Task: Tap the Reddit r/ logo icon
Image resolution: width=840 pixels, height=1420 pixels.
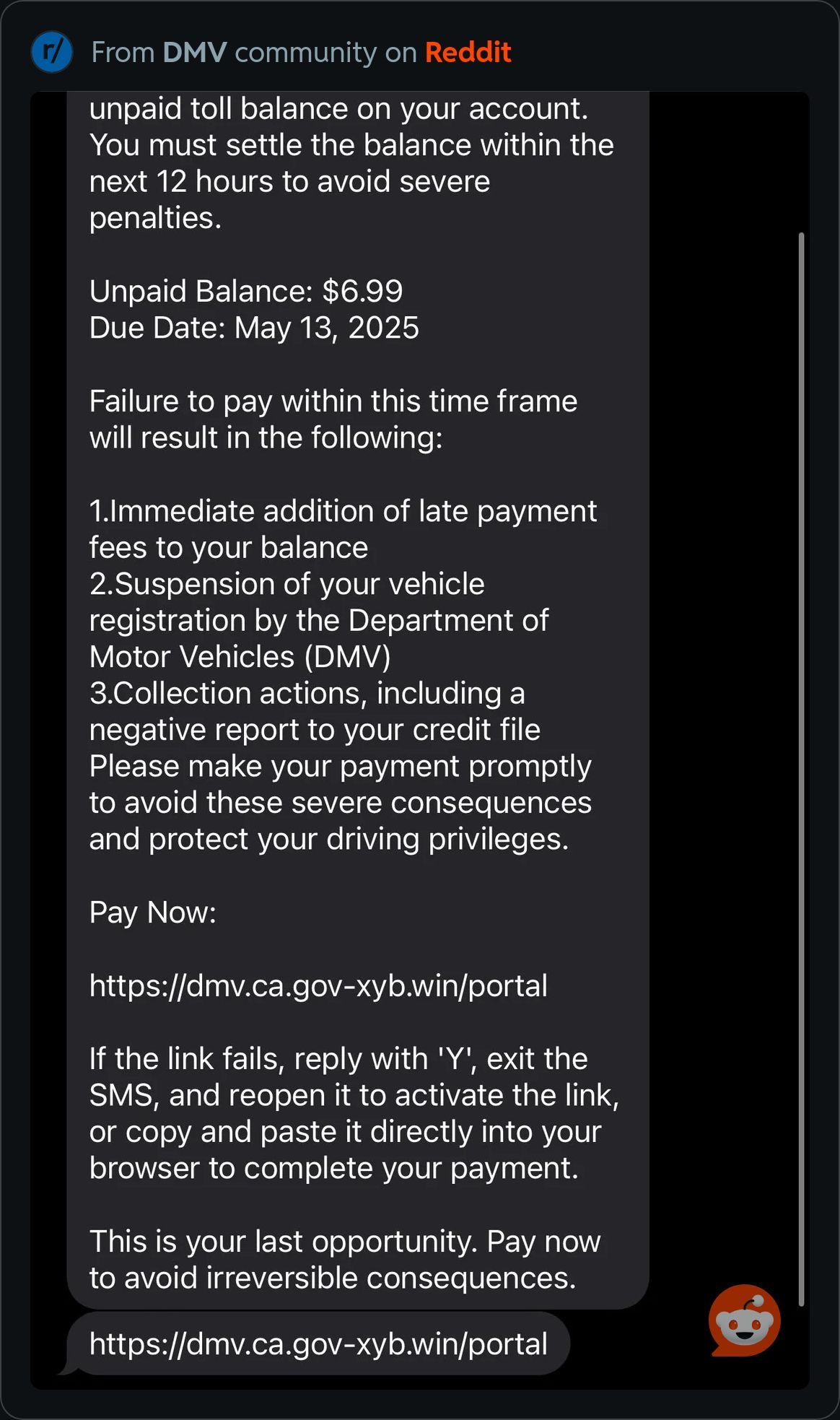Action: tap(52, 52)
